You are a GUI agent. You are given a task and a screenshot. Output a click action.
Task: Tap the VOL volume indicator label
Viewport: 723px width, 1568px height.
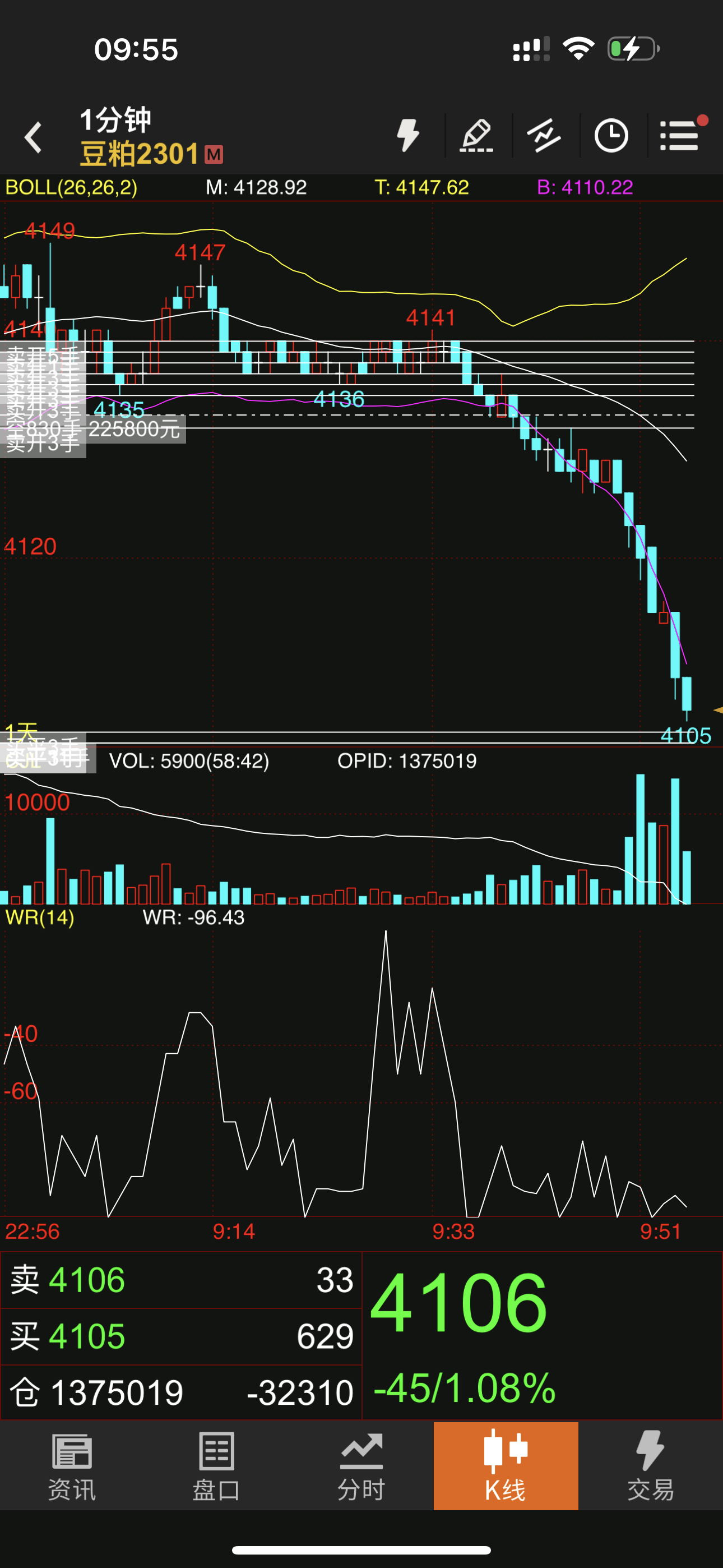189,761
